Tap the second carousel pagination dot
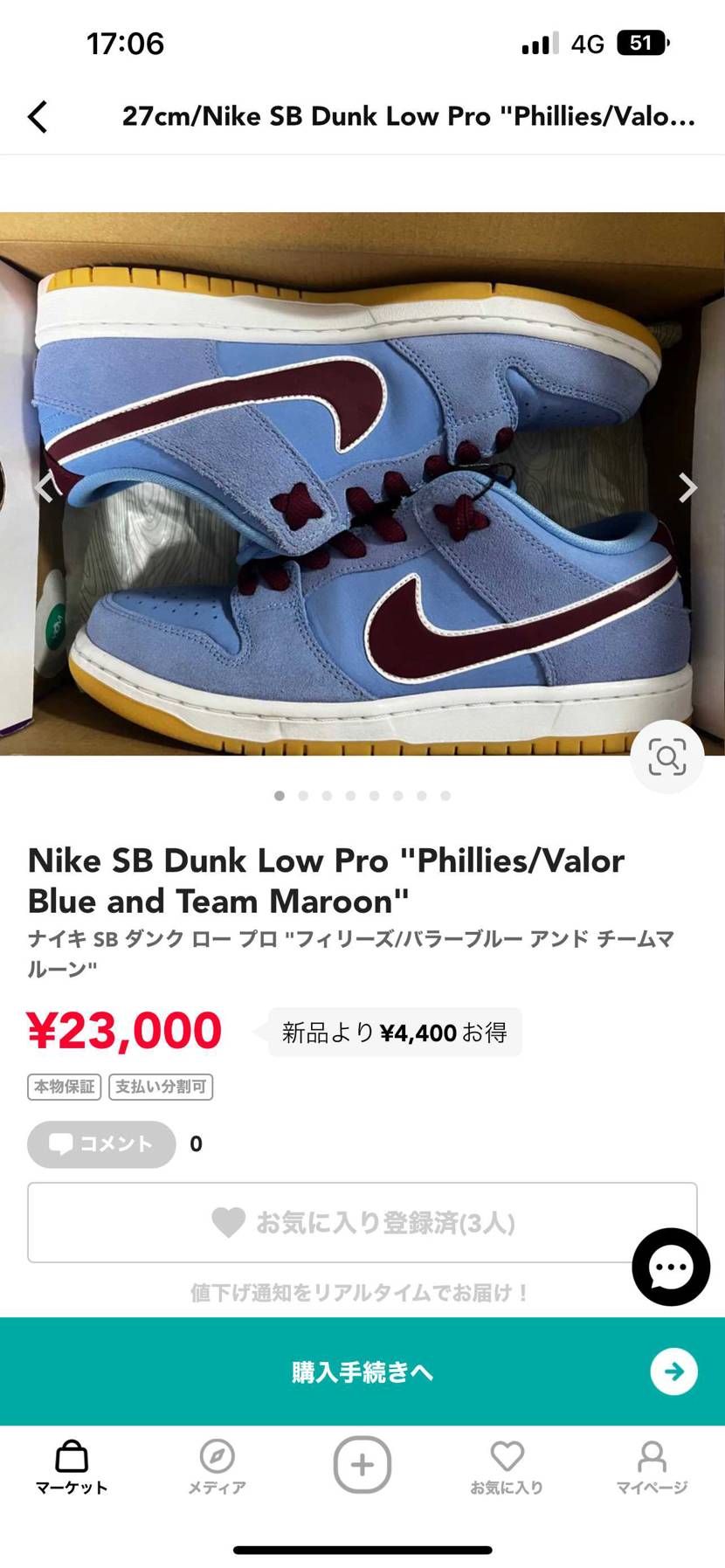 point(303,796)
